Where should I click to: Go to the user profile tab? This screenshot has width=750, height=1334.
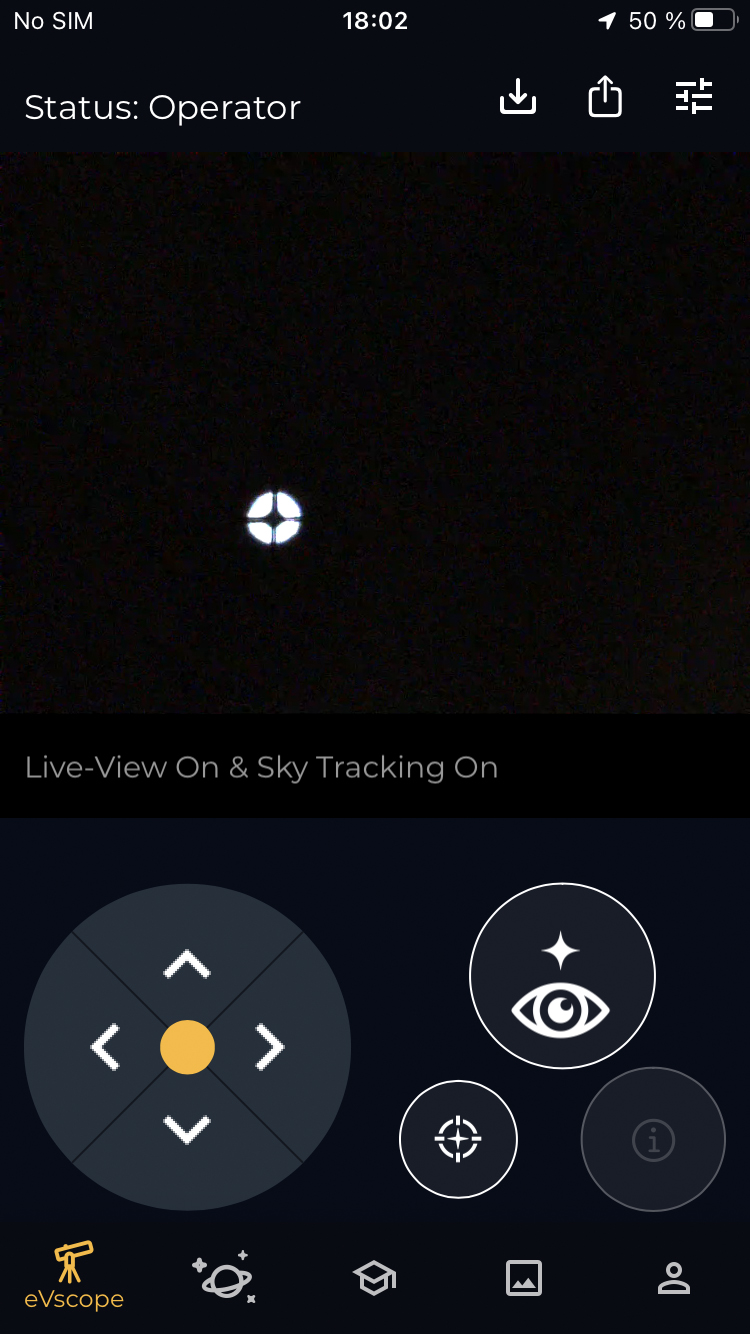pyautogui.click(x=674, y=1278)
